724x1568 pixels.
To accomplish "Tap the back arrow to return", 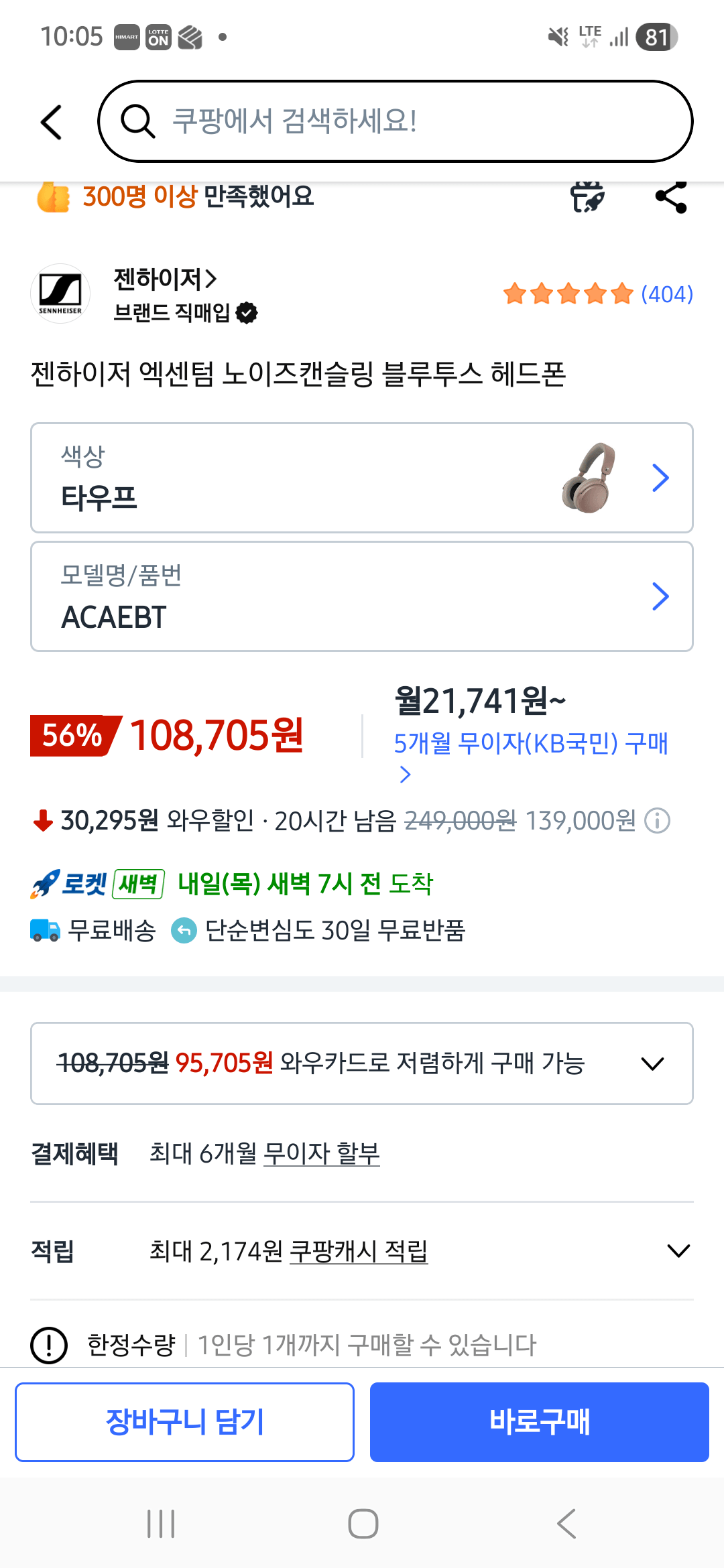I will point(51,121).
